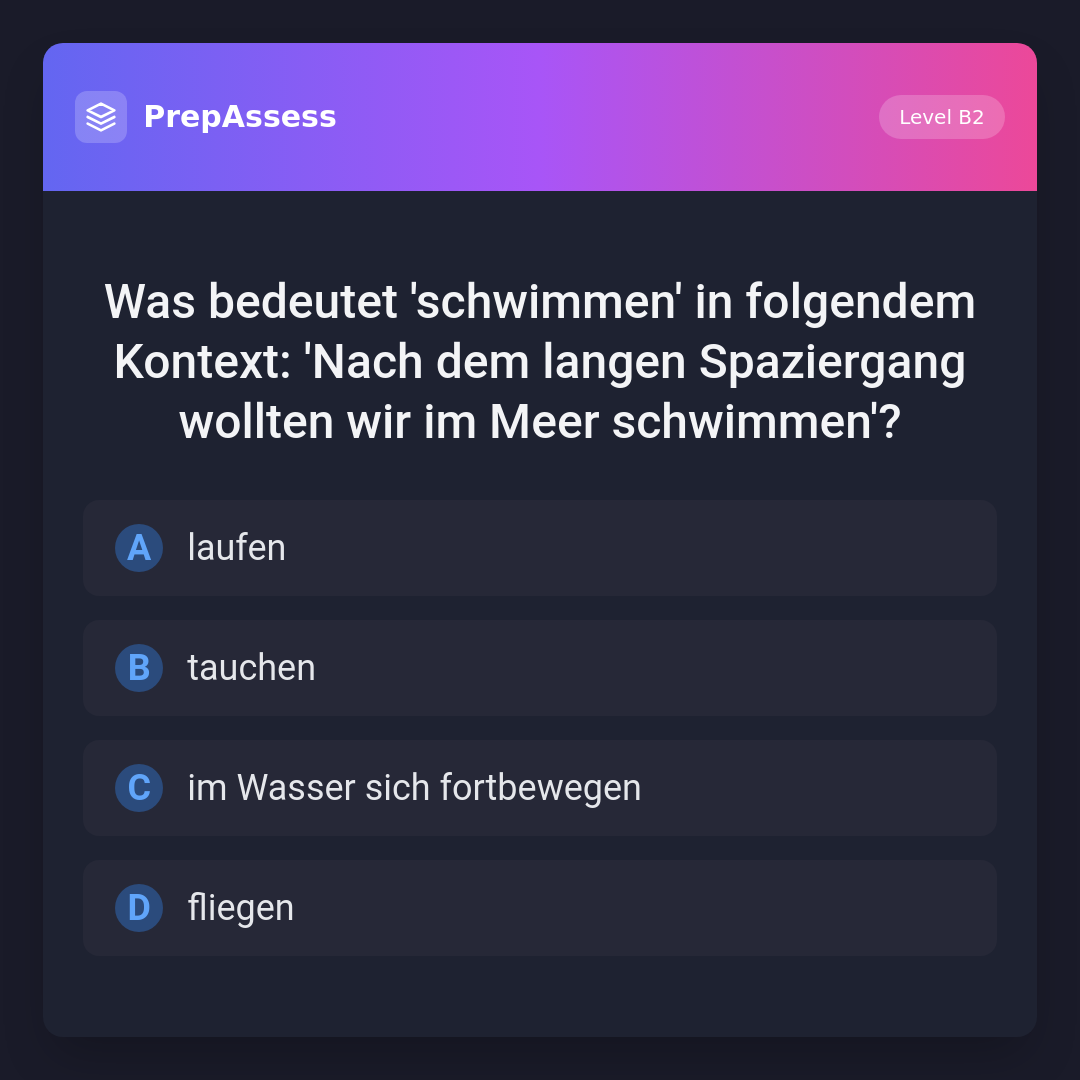Viewport: 1080px width, 1080px height.
Task: Pick answer C im Wasser sich fortbewegen
Action: [x=539, y=788]
